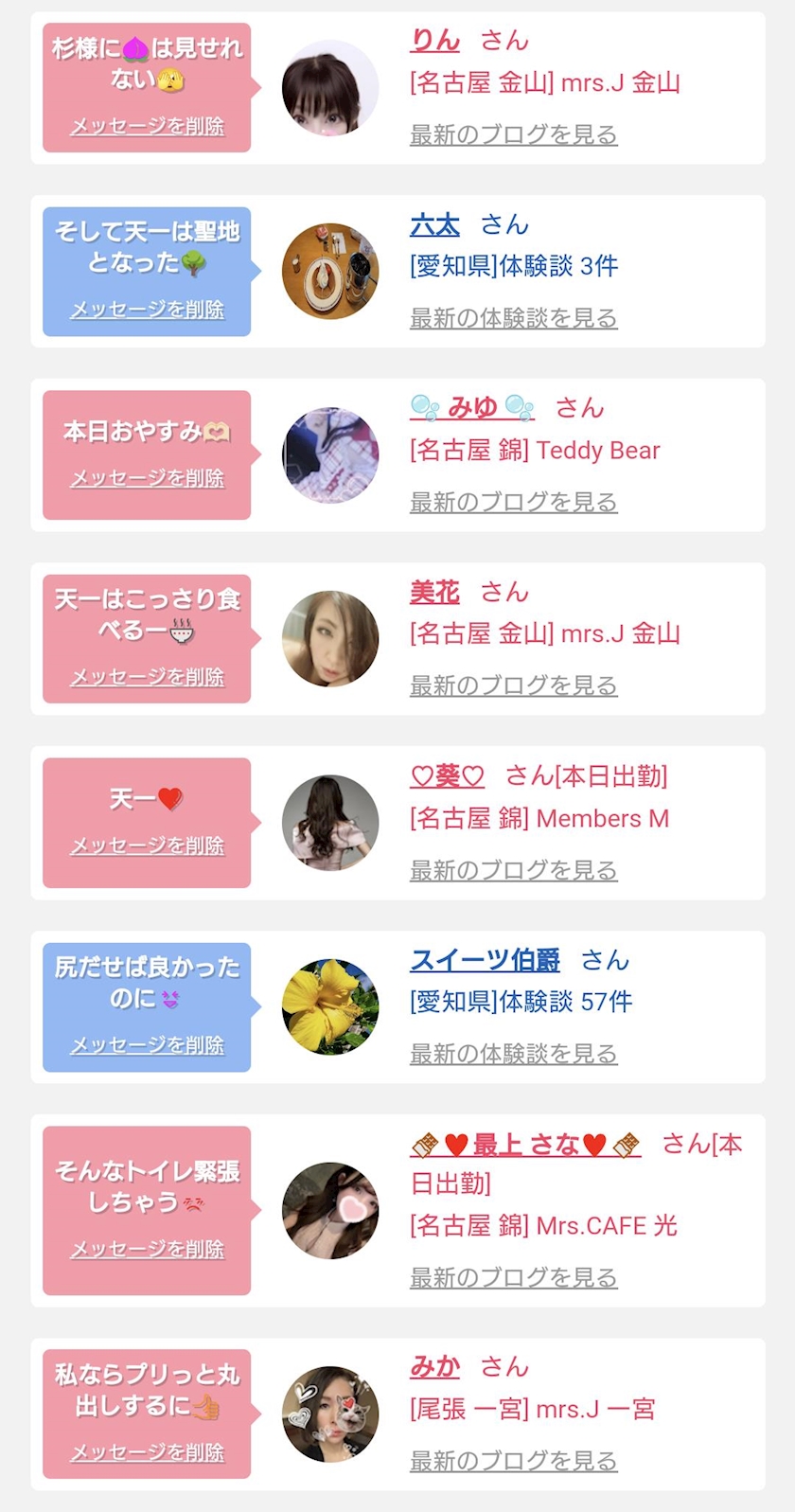Delete the message '本日おやすみ'
This screenshot has width=795, height=1512.
148,478
